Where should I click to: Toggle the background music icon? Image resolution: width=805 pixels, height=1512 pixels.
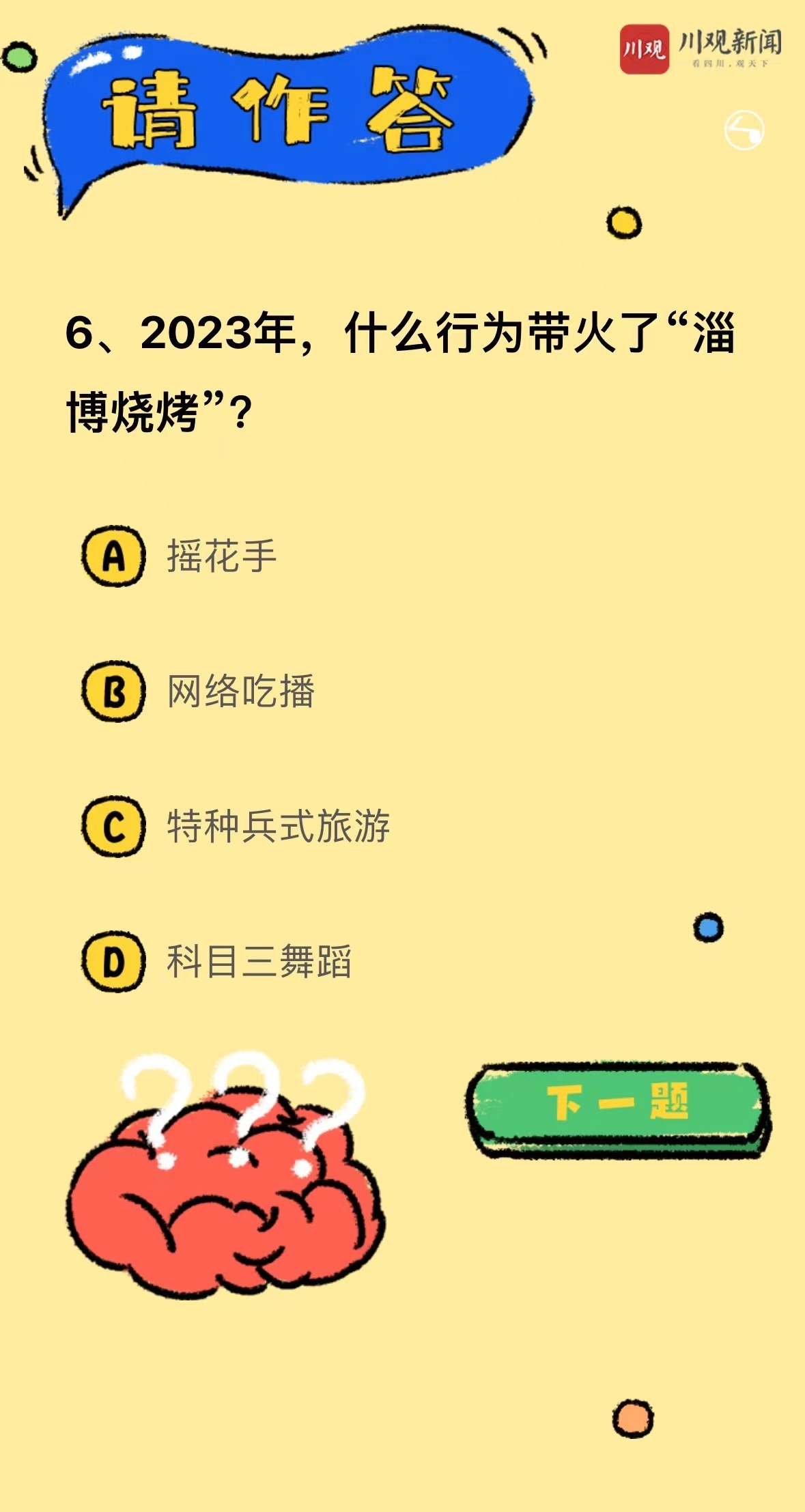[x=744, y=130]
